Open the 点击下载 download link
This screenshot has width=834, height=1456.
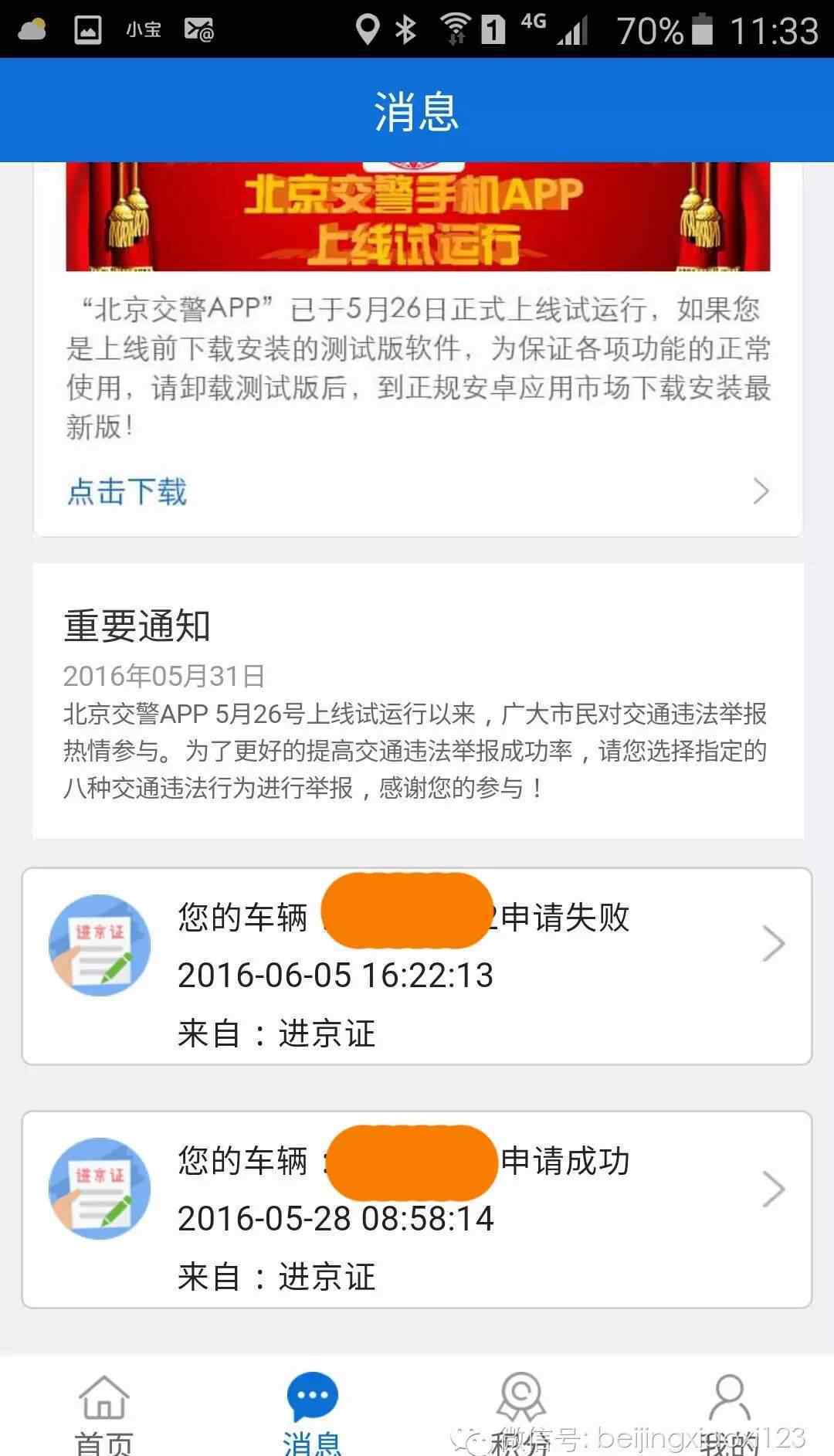click(x=127, y=491)
